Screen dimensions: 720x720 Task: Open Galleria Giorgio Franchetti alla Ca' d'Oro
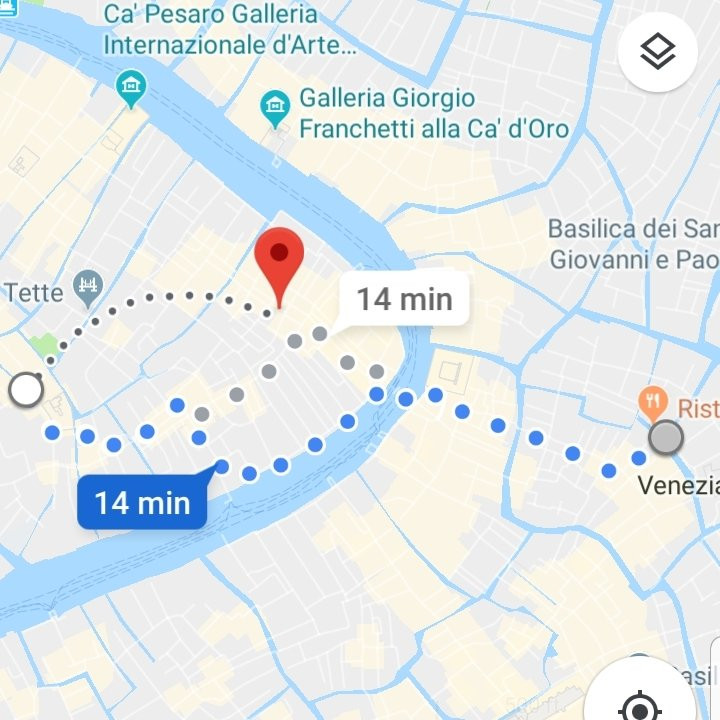[x=275, y=107]
